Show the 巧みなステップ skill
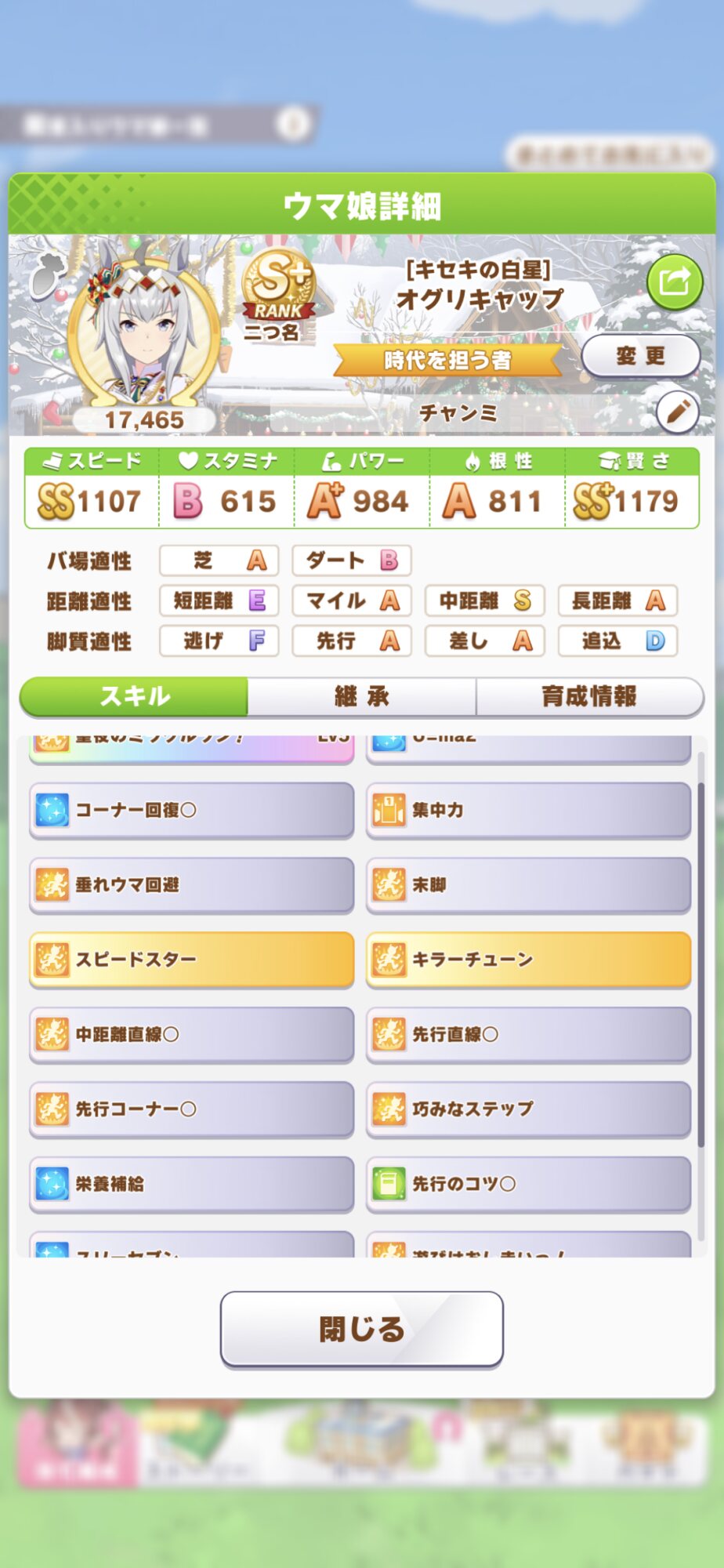The width and height of the screenshot is (724, 1568). pyautogui.click(x=528, y=1109)
